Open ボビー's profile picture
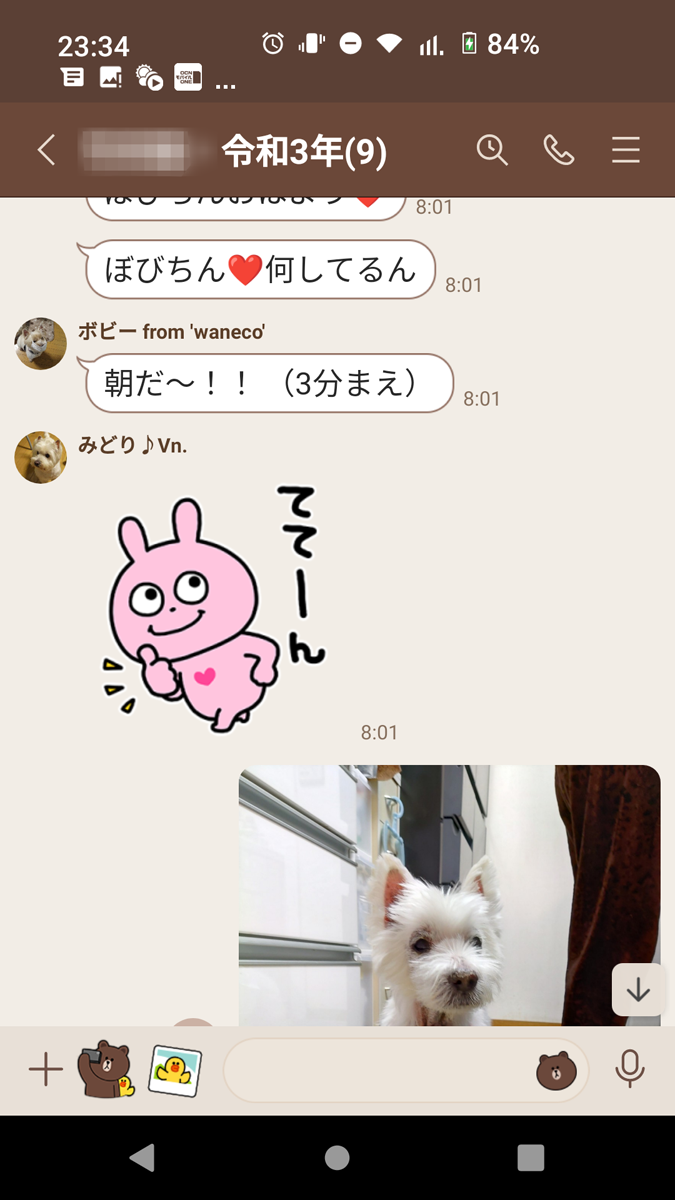 [41, 344]
